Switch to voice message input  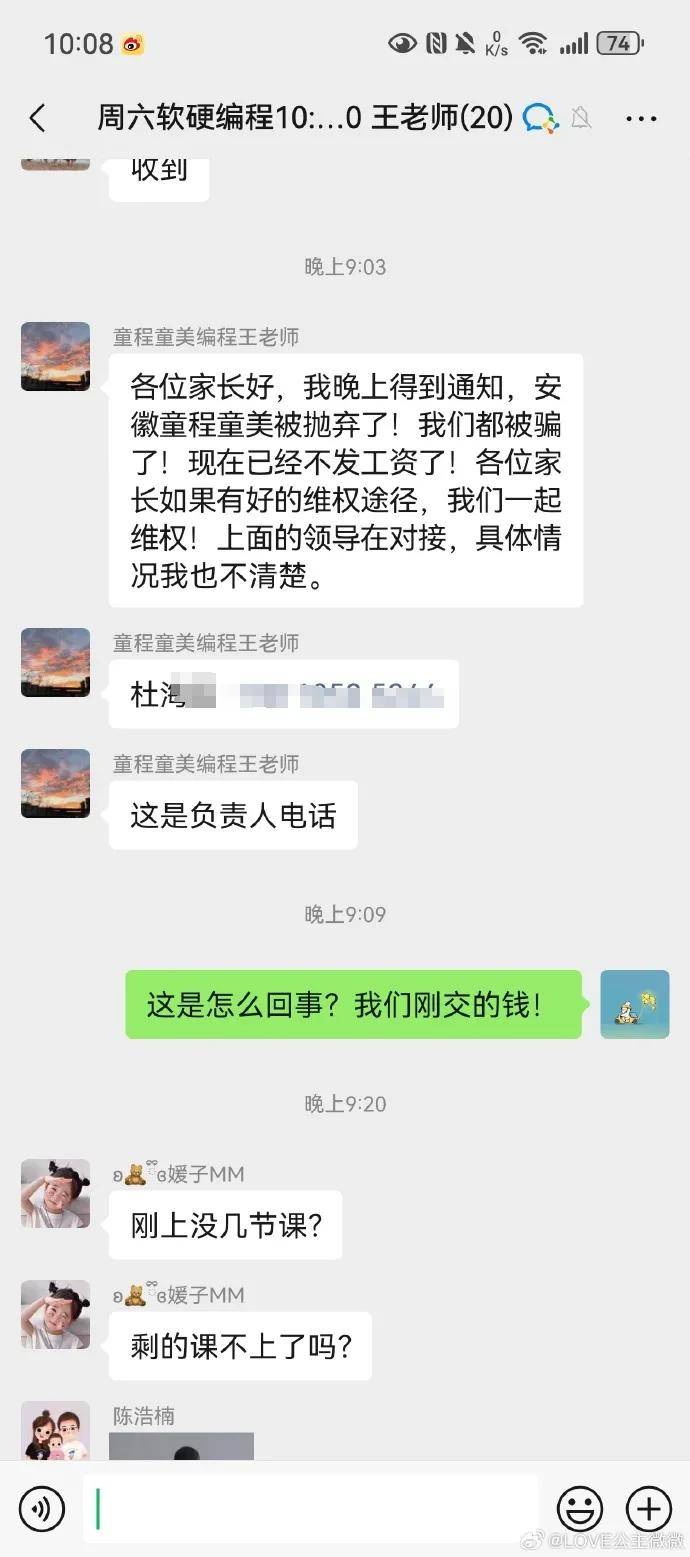[x=42, y=1508]
